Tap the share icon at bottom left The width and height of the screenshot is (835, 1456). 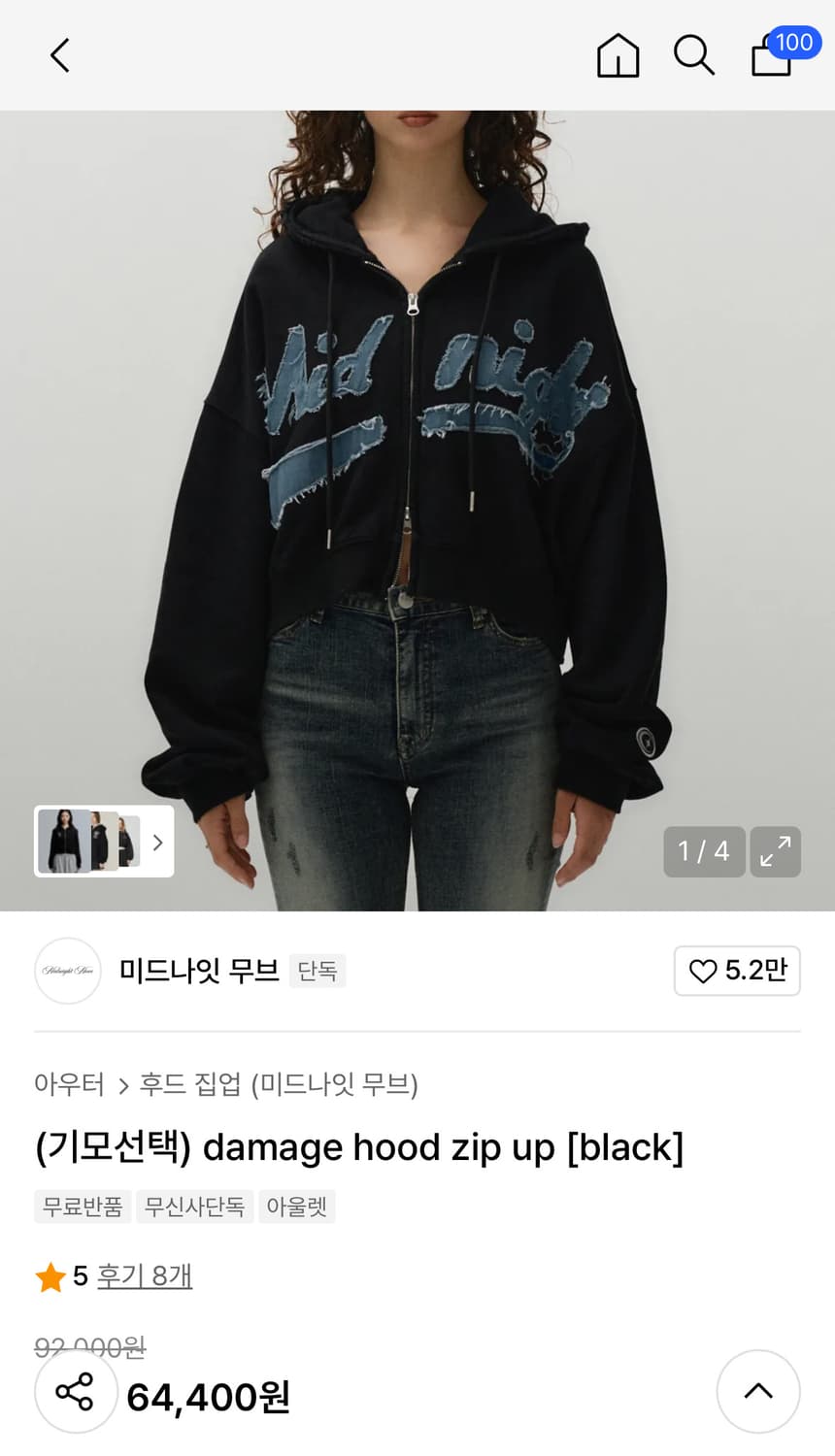tap(76, 1392)
